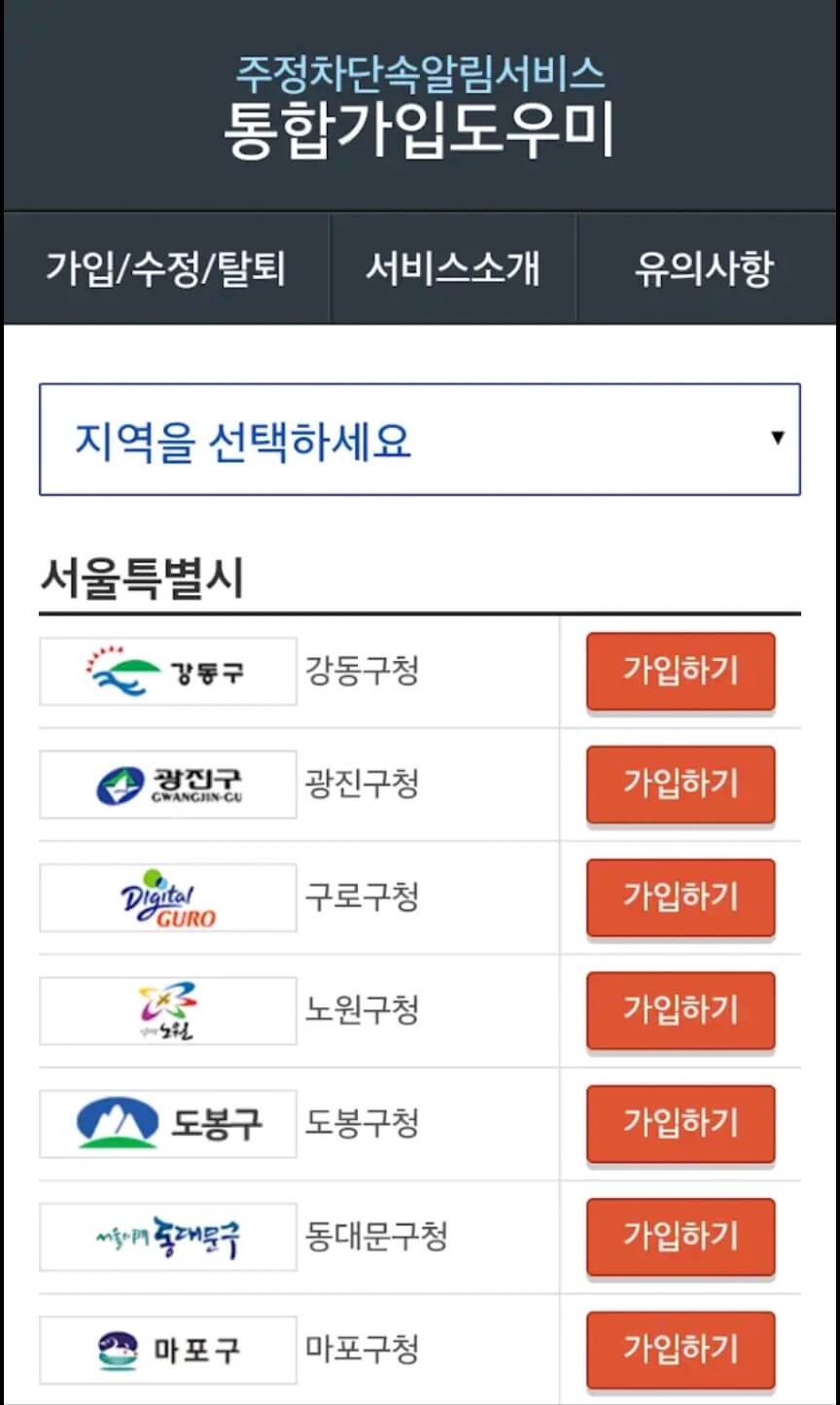
Task: Click the colorful Nowon-gu logo
Action: pos(165,1010)
